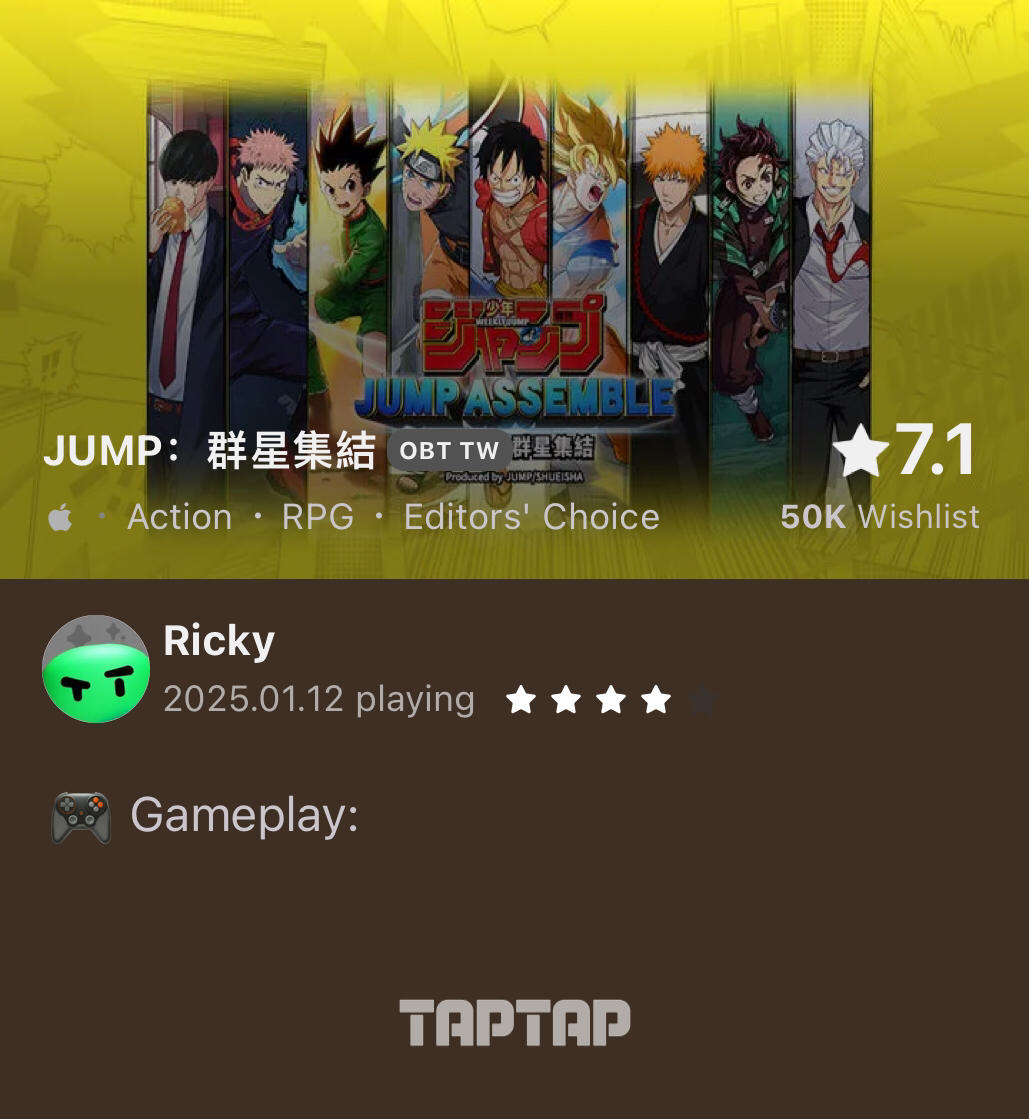
Task: Click the fourth filled star in the review rating
Action: (x=656, y=699)
